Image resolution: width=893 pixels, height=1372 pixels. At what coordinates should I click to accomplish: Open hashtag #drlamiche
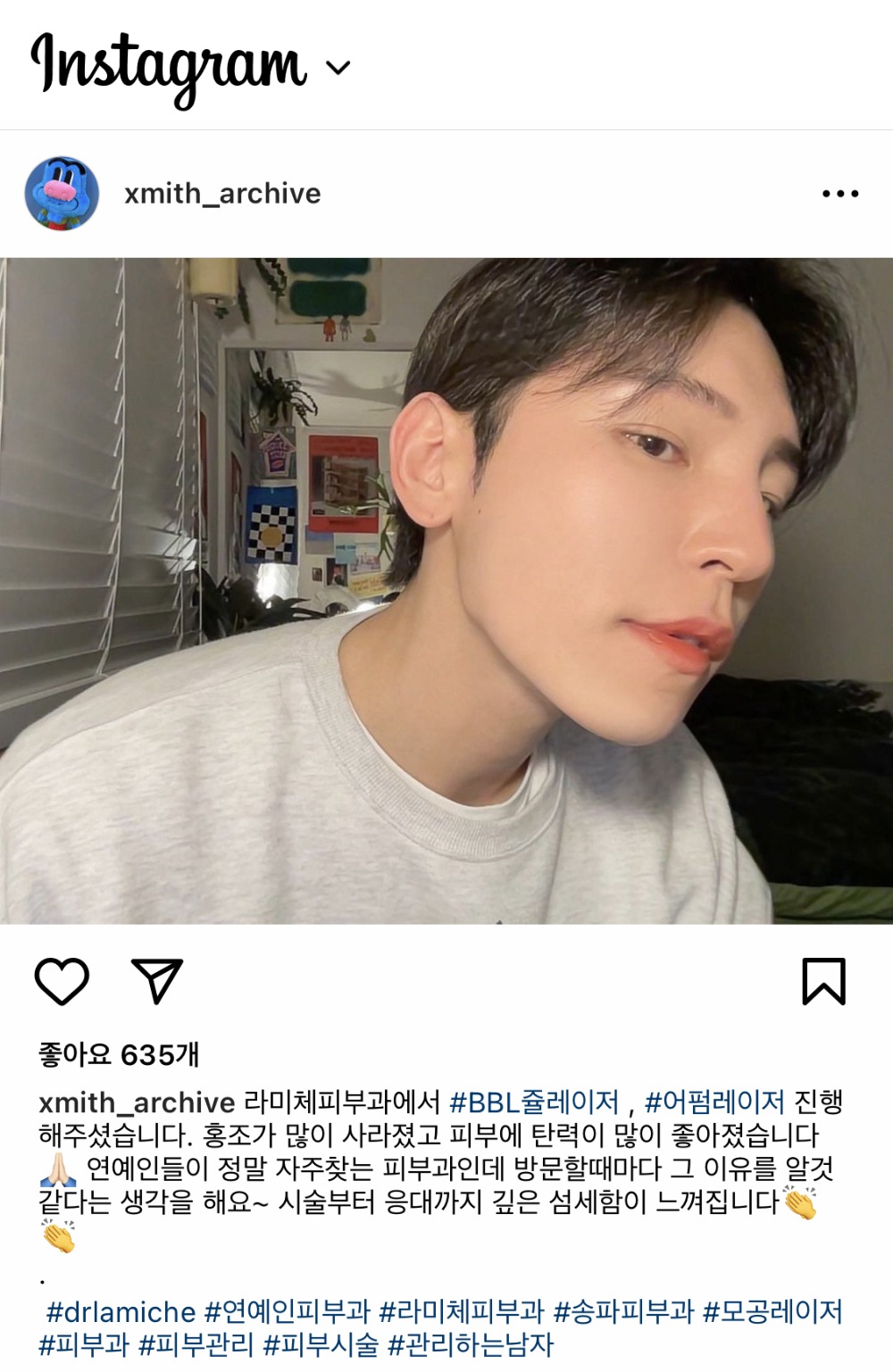point(121,1311)
